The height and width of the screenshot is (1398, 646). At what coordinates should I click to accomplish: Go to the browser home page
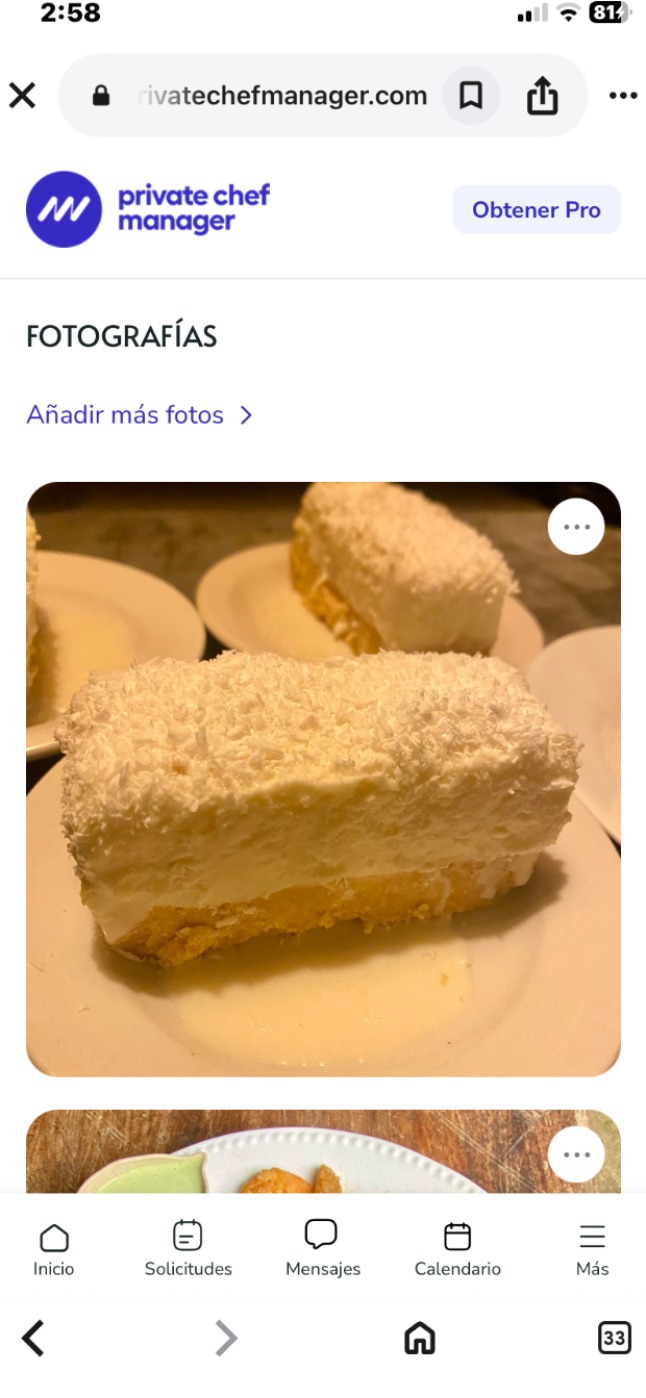[x=419, y=1338]
